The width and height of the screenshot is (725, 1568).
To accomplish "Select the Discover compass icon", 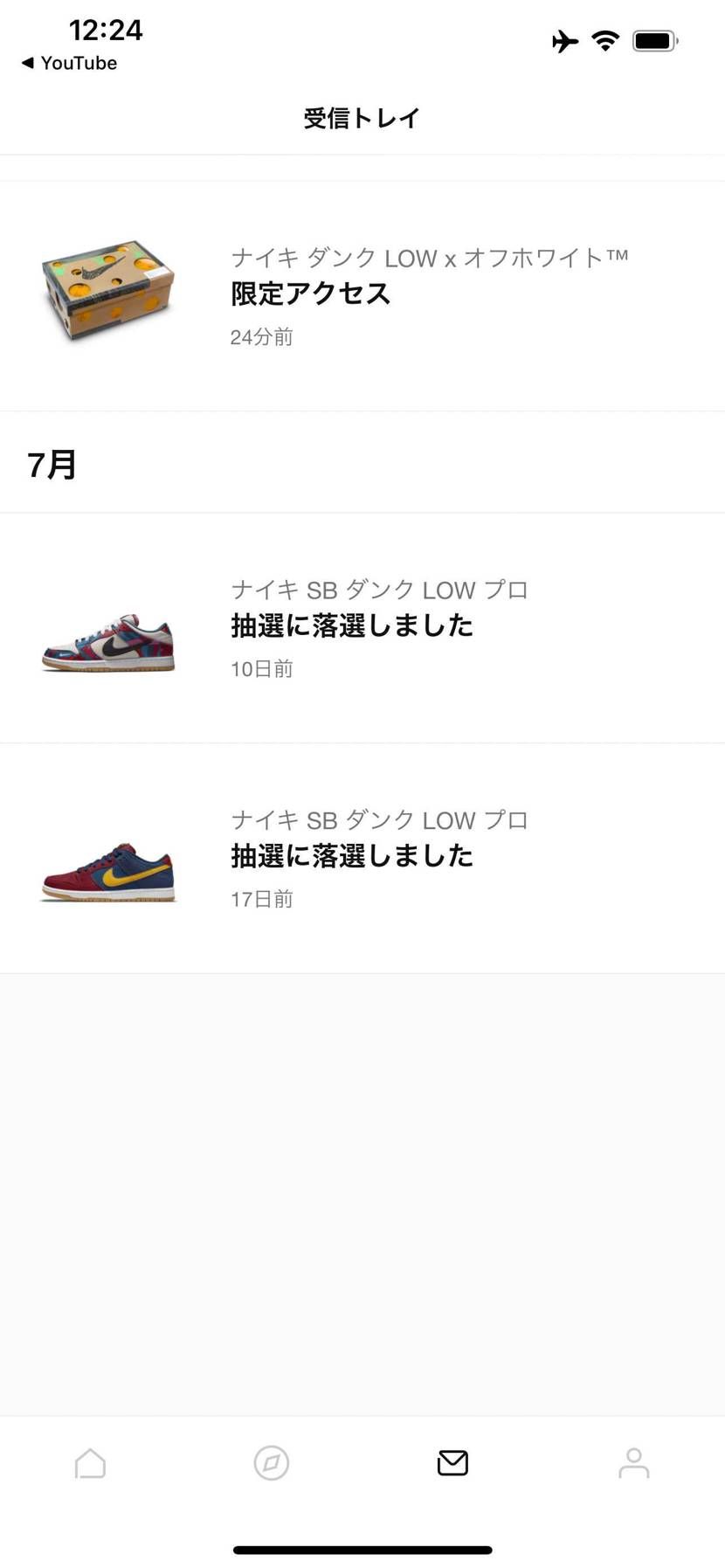I will 271,1463.
